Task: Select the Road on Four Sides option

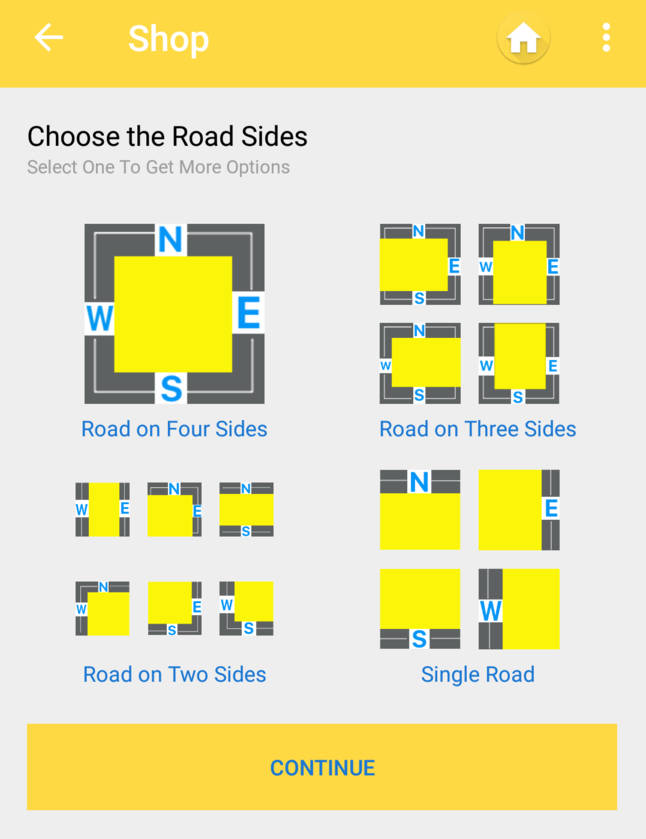Action: coord(174,314)
